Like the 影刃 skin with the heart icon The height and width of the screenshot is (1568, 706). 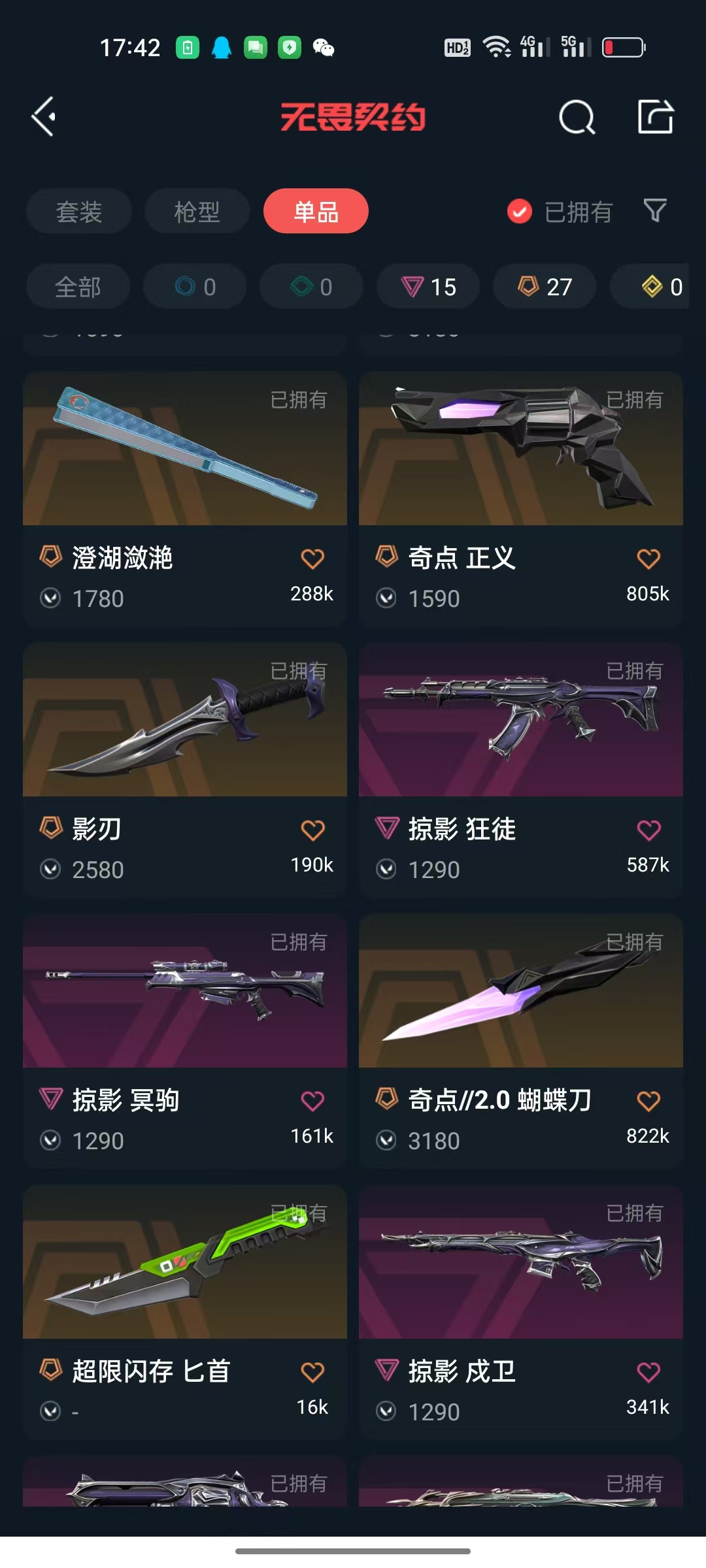(x=312, y=830)
